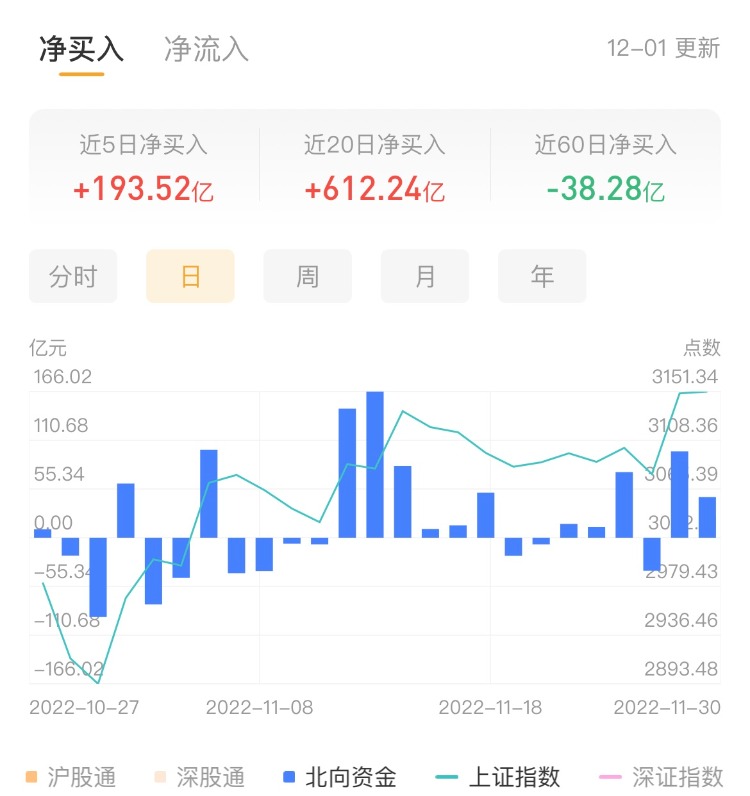The width and height of the screenshot is (750, 796).
Task: Select the 日 period chip
Action: point(190,276)
